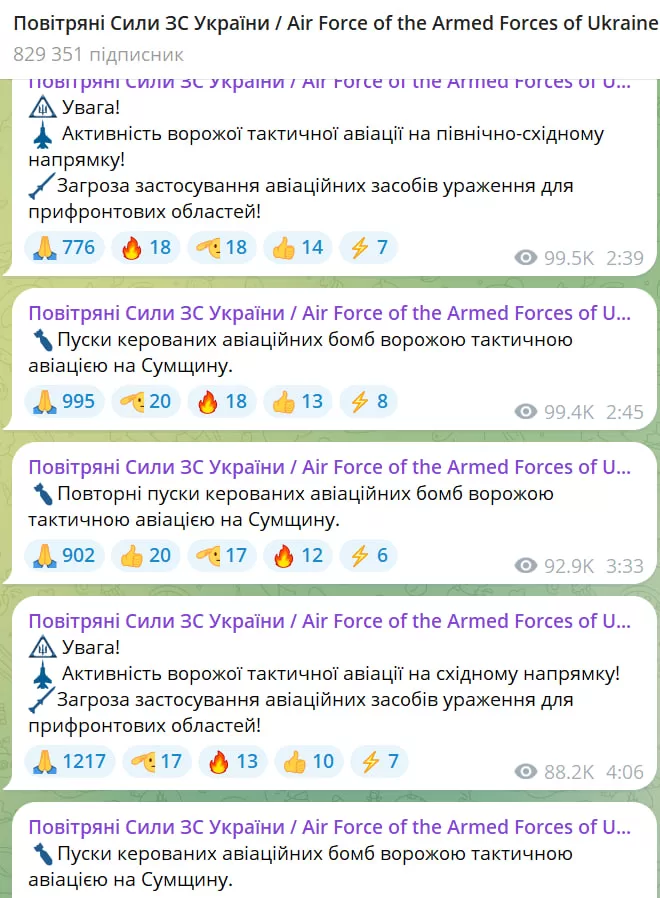React with praying hands 995 on 2:45 post

[65, 401]
